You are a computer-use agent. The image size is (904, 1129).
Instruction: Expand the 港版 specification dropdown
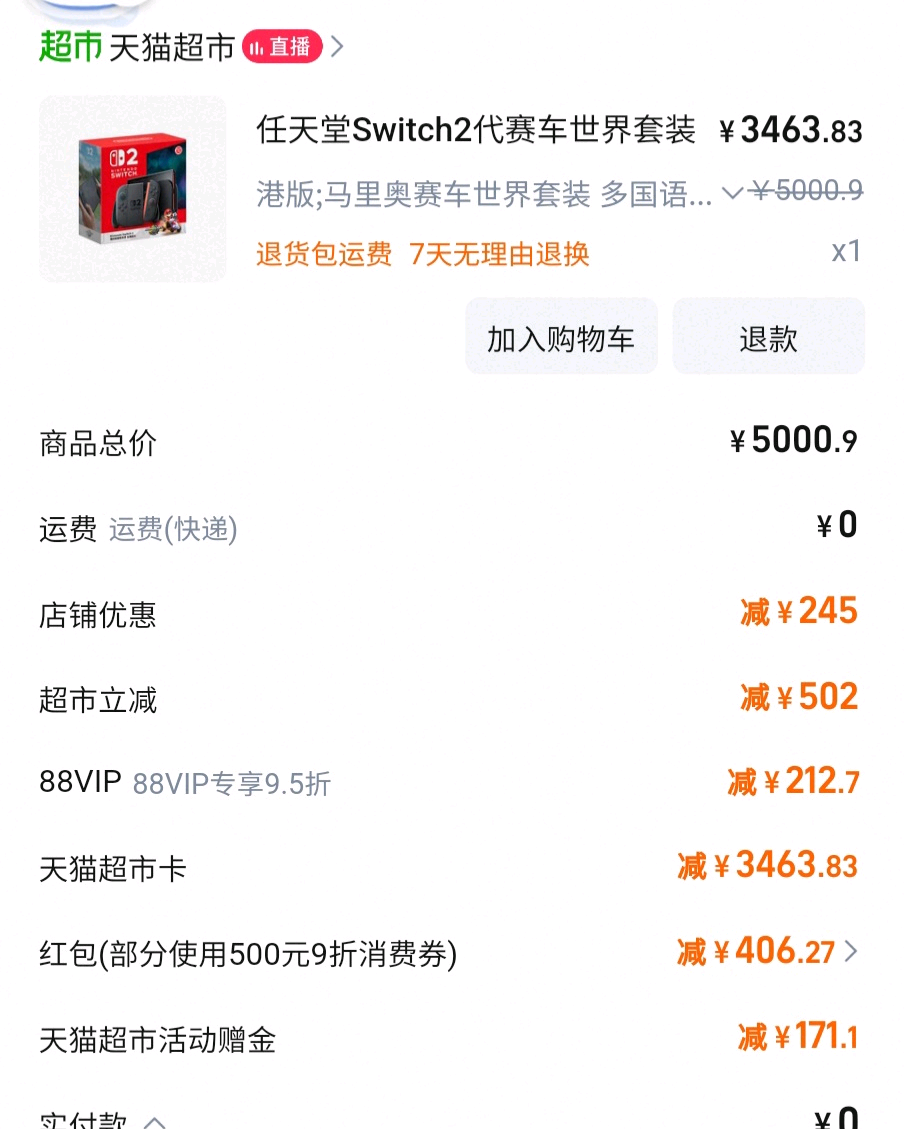732,192
